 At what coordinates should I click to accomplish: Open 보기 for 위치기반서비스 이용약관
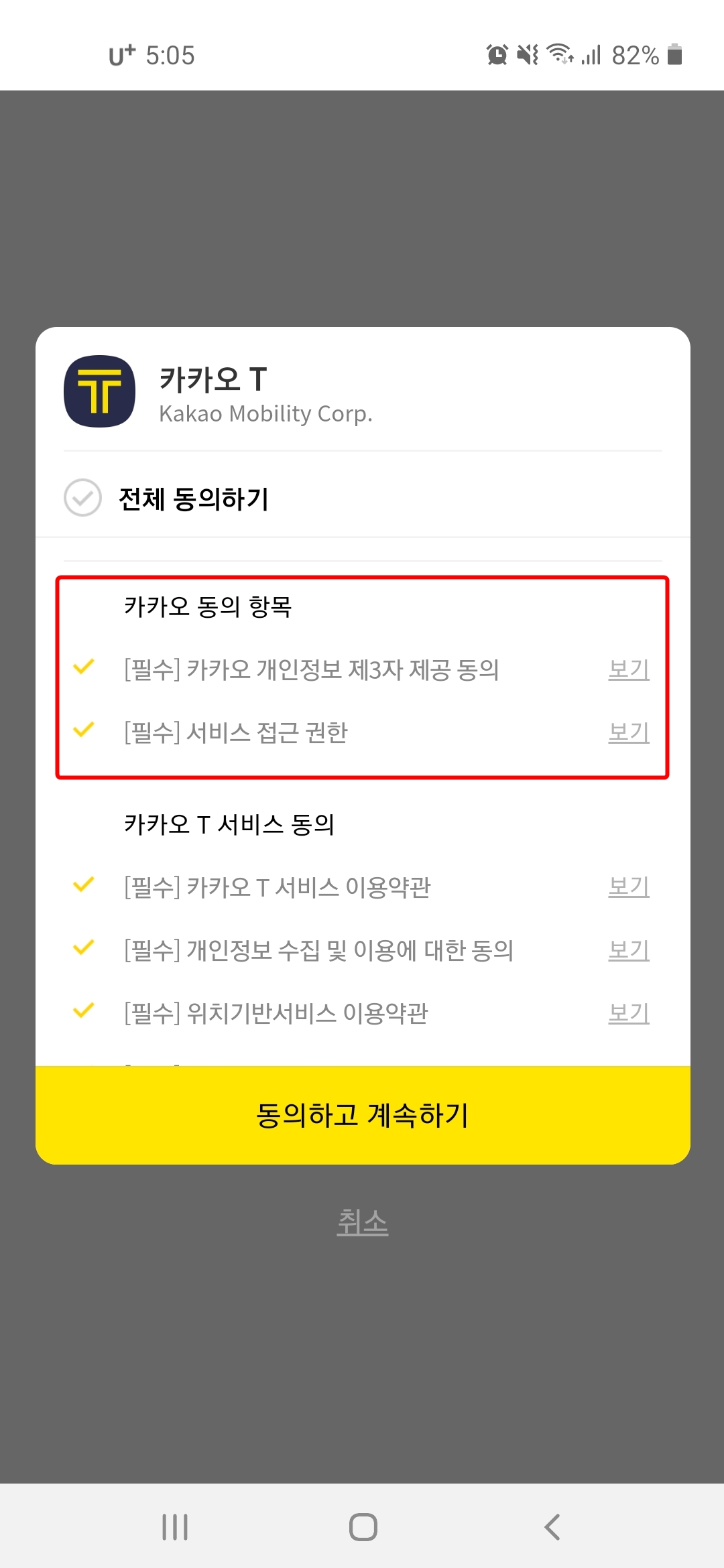(628, 1013)
